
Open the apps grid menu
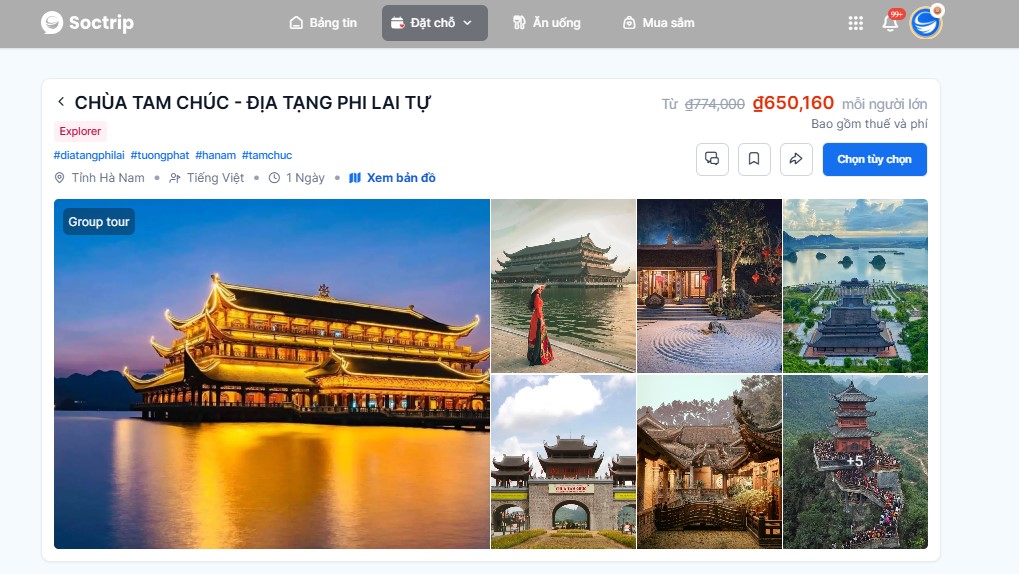(x=855, y=23)
